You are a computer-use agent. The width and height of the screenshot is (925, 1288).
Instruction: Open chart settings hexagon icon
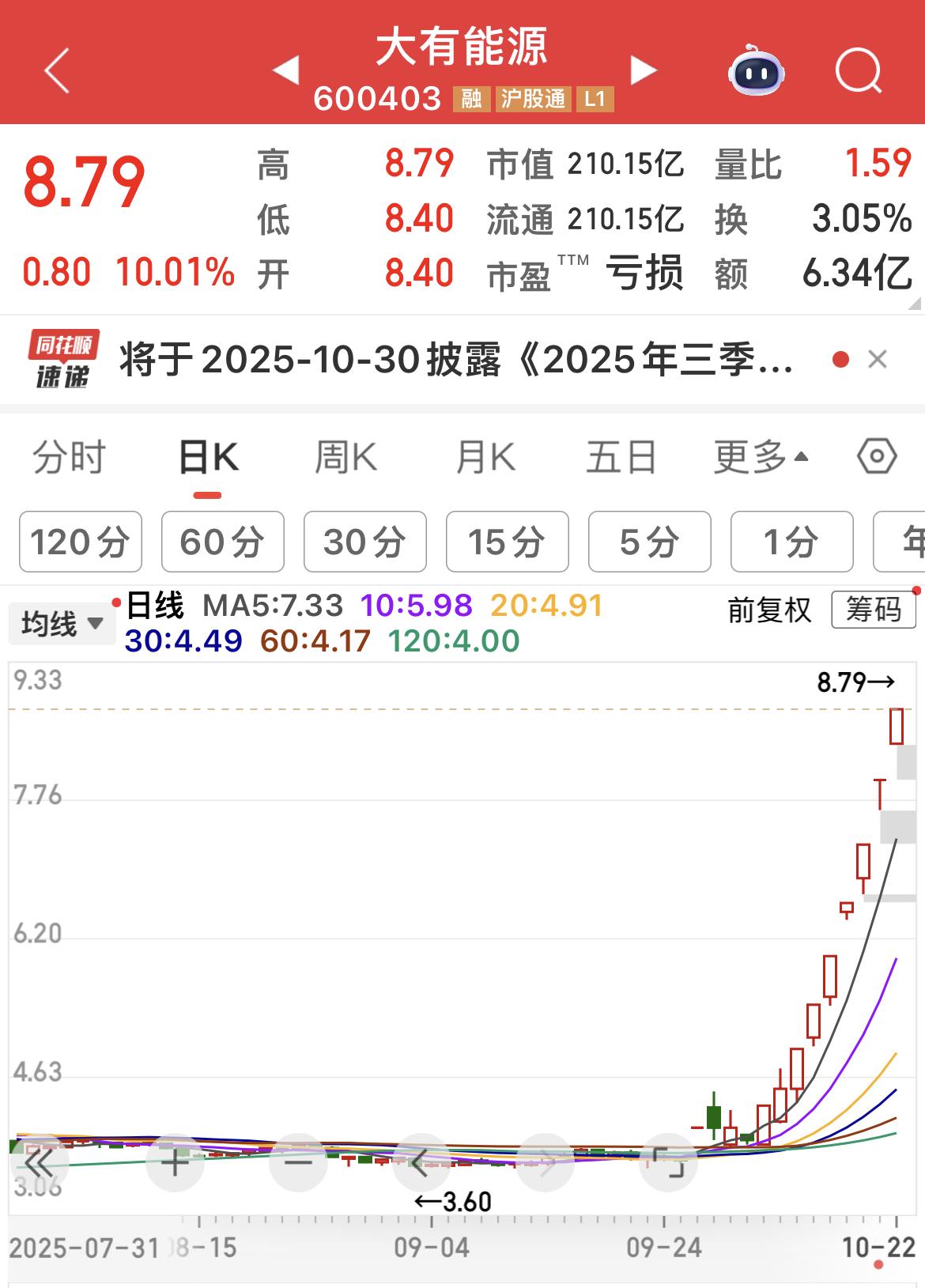877,457
